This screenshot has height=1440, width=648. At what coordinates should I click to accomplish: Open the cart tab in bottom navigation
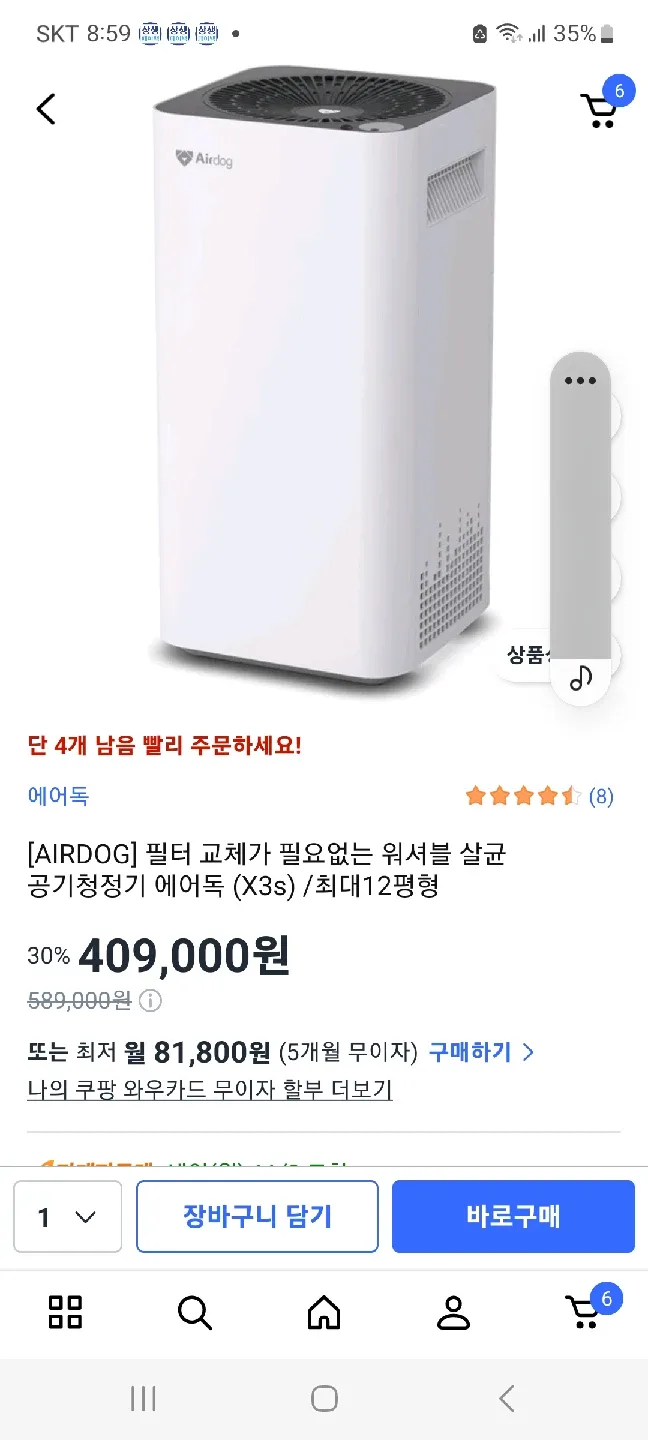(584, 1312)
